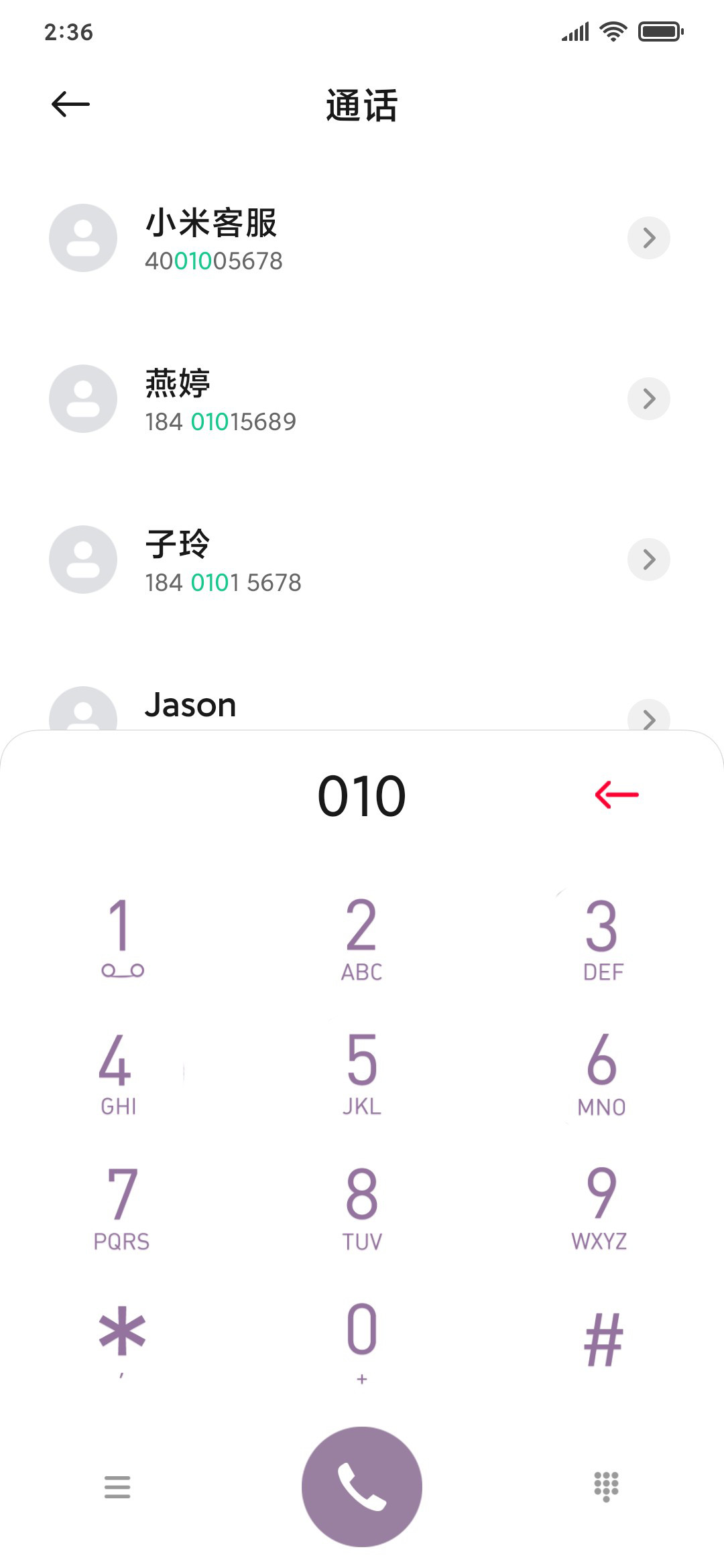The height and width of the screenshot is (1568, 724).
Task: Enter digit 0 on the dialpad
Action: point(362,1340)
